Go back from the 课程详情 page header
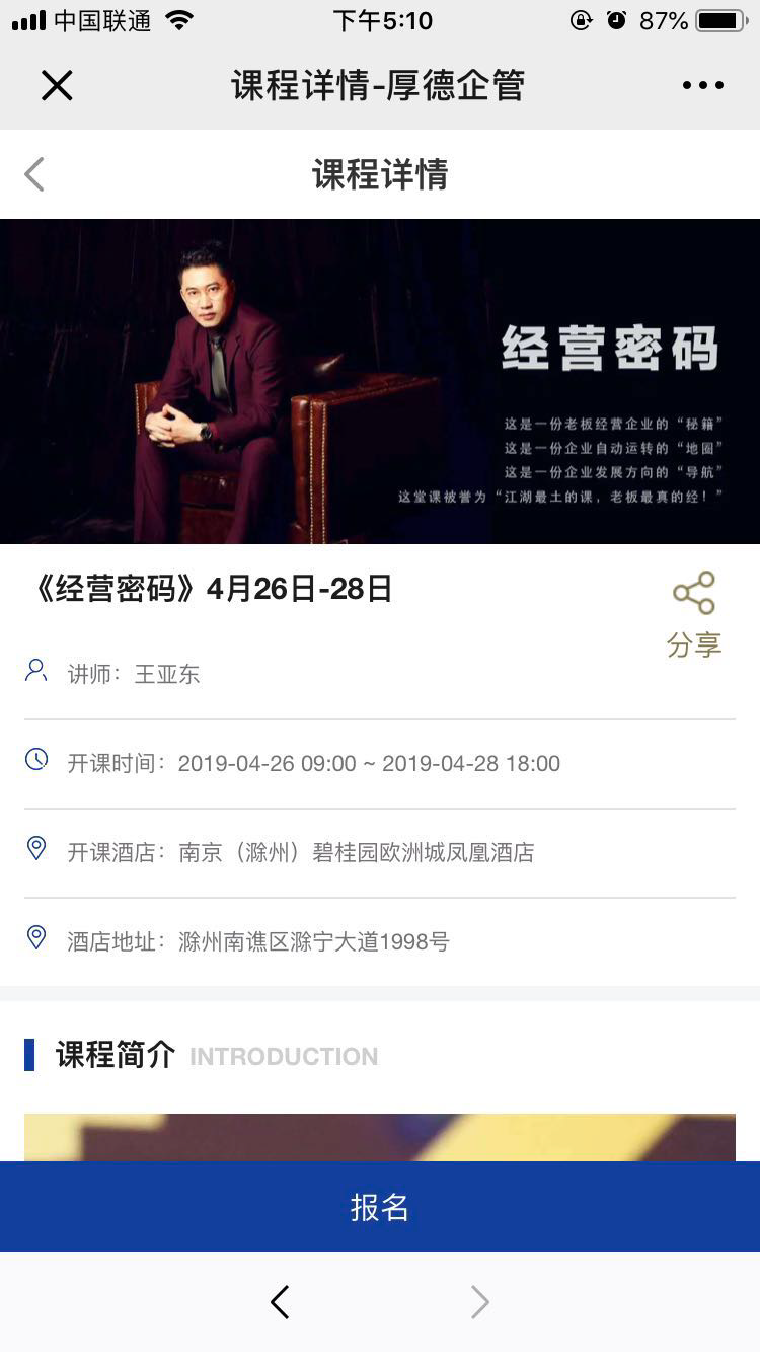The width and height of the screenshot is (760, 1352). pyautogui.click(x=35, y=174)
